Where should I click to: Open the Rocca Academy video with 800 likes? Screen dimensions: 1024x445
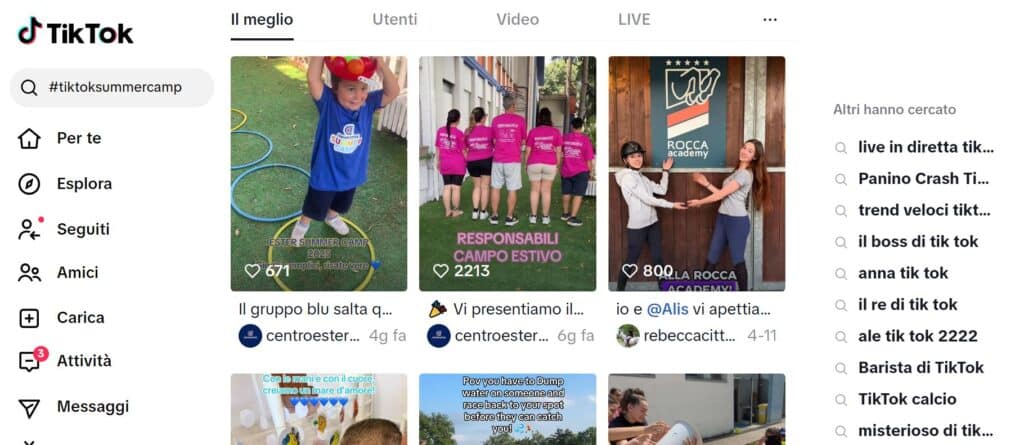696,173
